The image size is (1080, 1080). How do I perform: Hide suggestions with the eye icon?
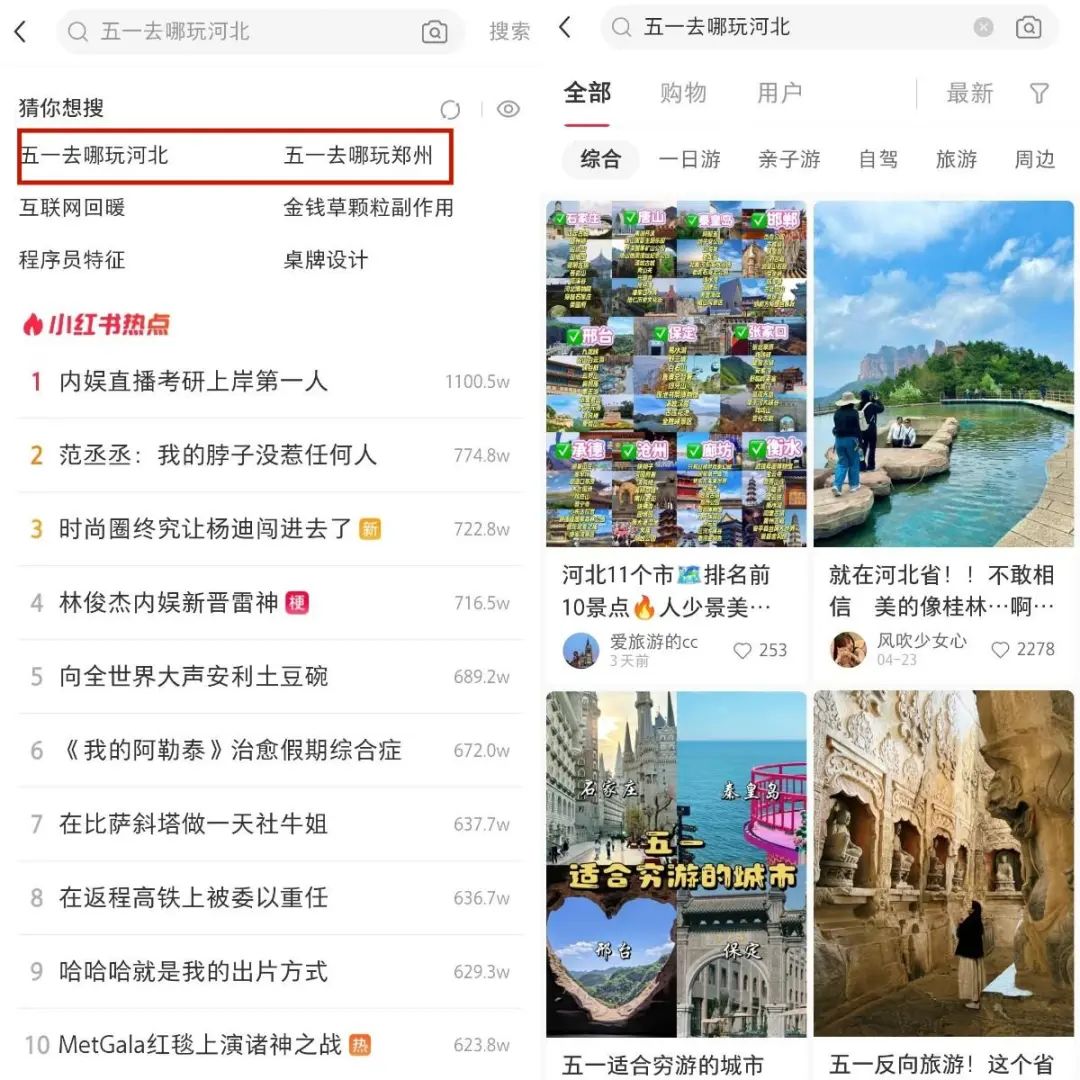pyautogui.click(x=508, y=109)
